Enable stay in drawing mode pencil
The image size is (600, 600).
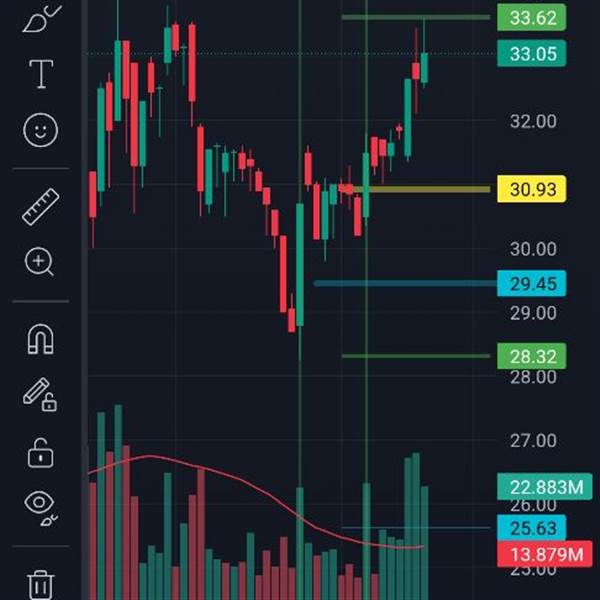click(40, 395)
